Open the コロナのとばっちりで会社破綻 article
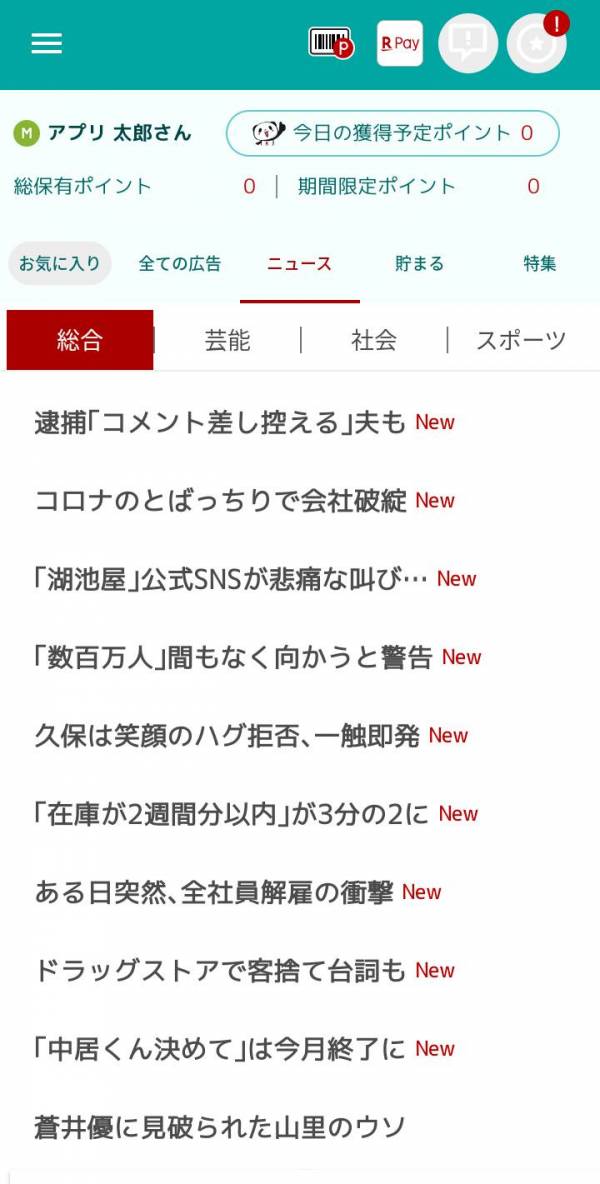 tap(245, 501)
